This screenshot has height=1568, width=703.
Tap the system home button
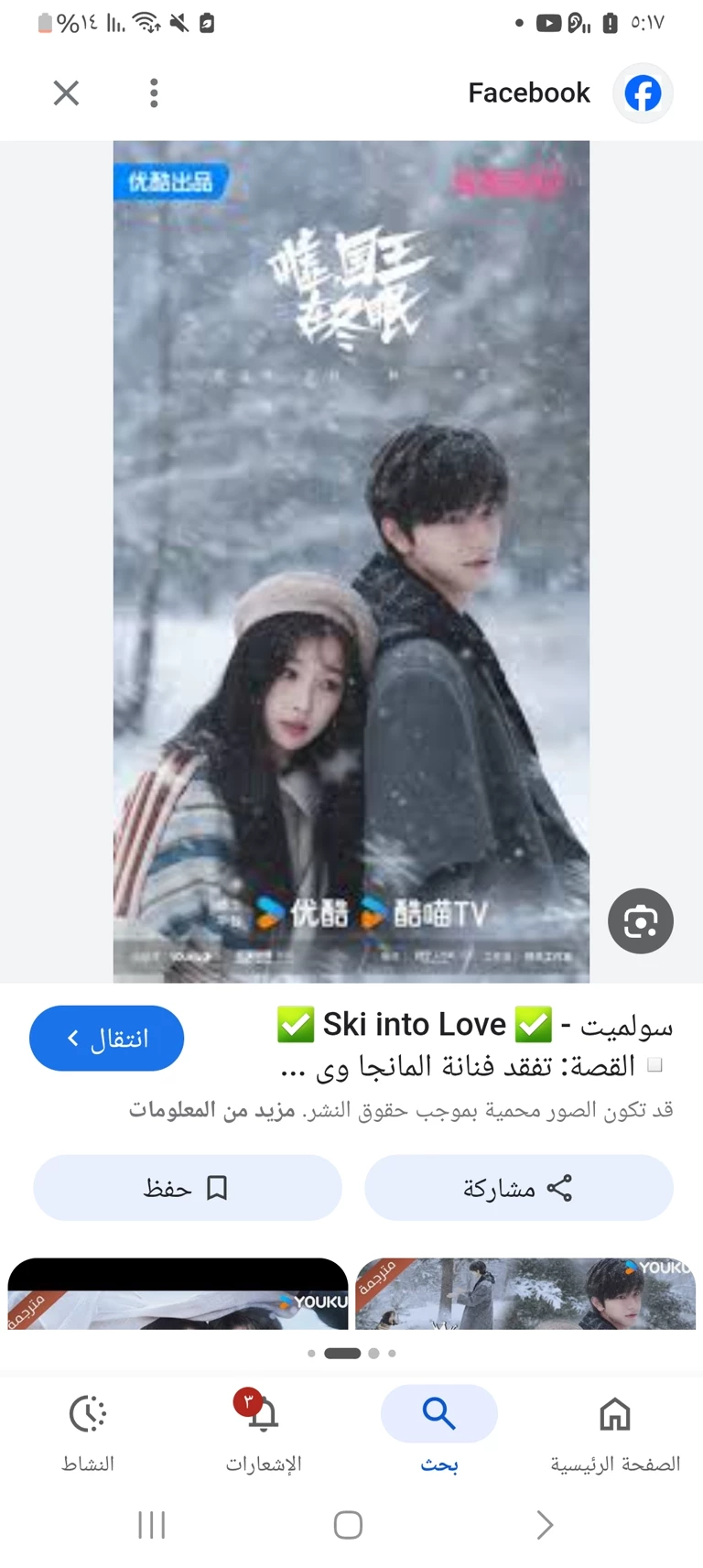click(x=348, y=1525)
